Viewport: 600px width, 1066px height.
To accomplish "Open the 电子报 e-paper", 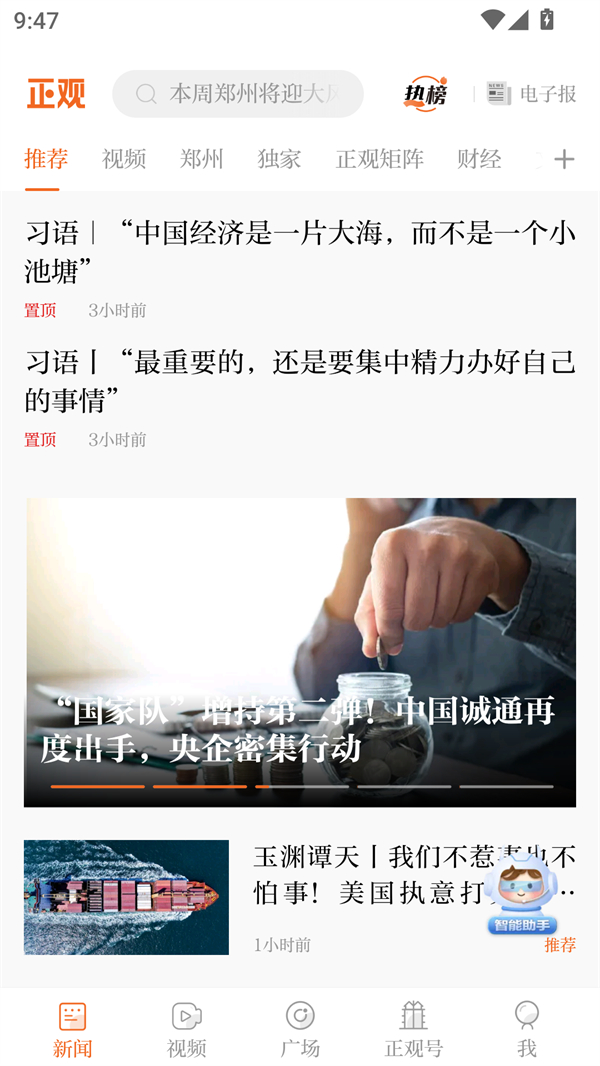I will [531, 94].
